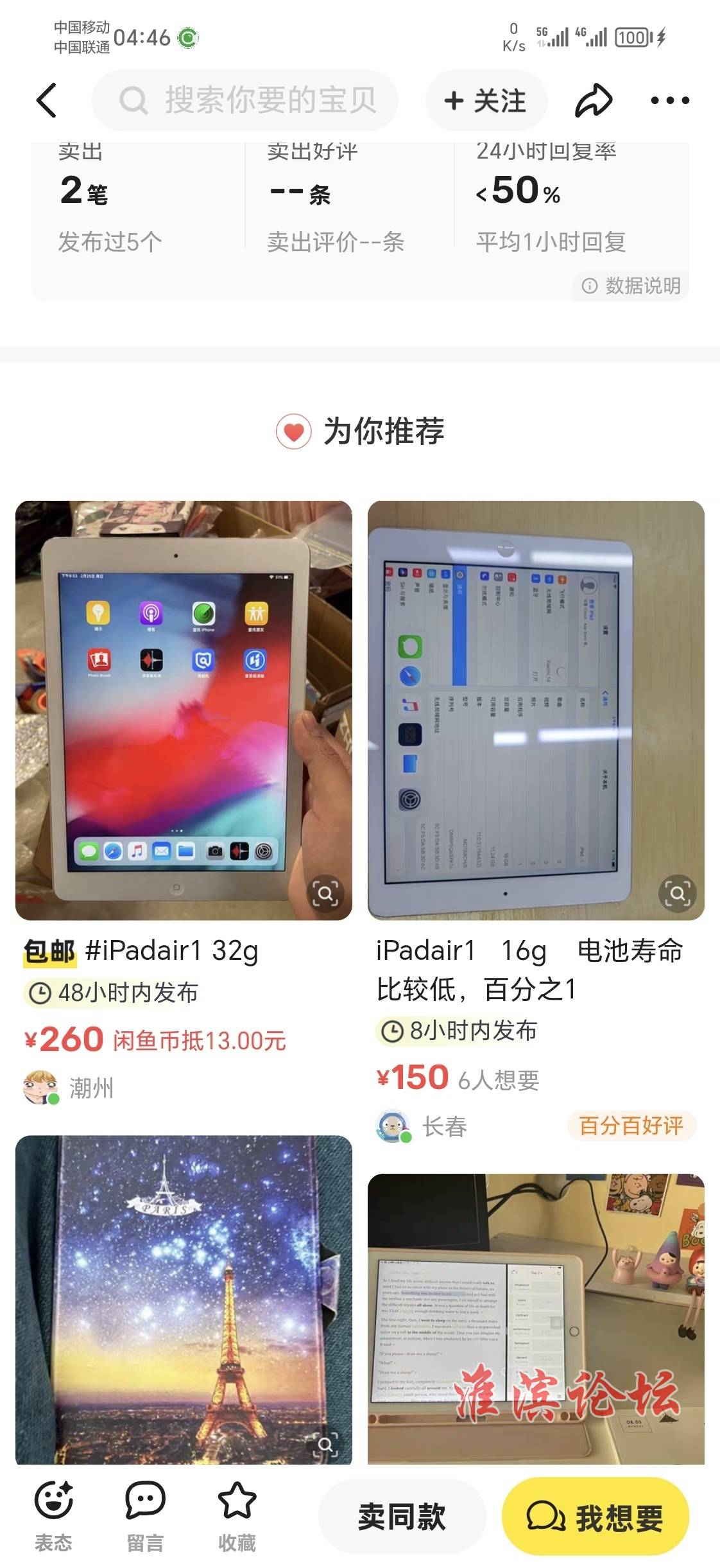
Task: Tap 表态 to react
Action: [53, 1517]
